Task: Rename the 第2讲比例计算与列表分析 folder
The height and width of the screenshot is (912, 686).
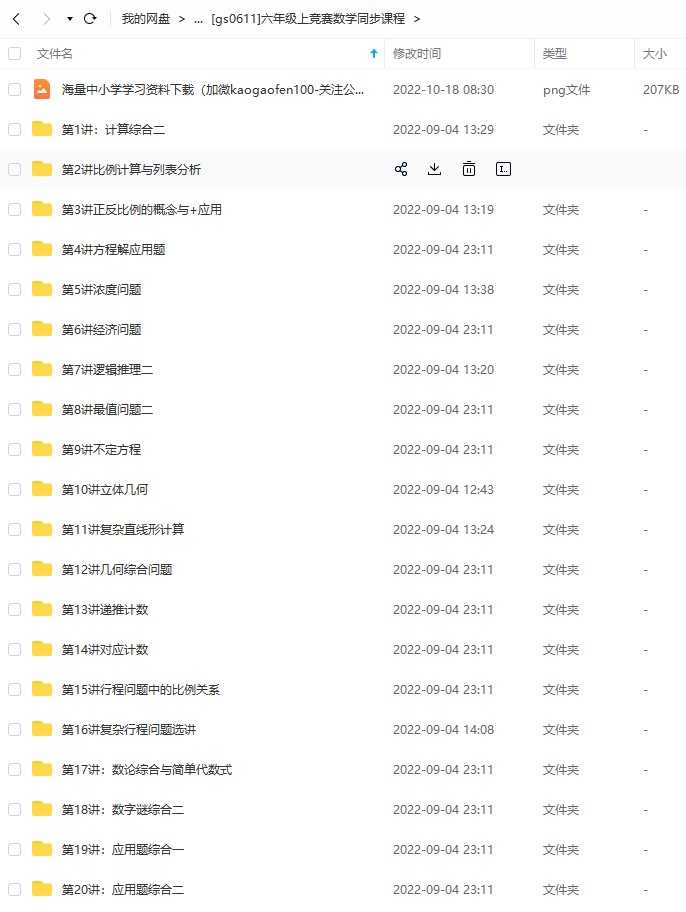Action: click(503, 169)
